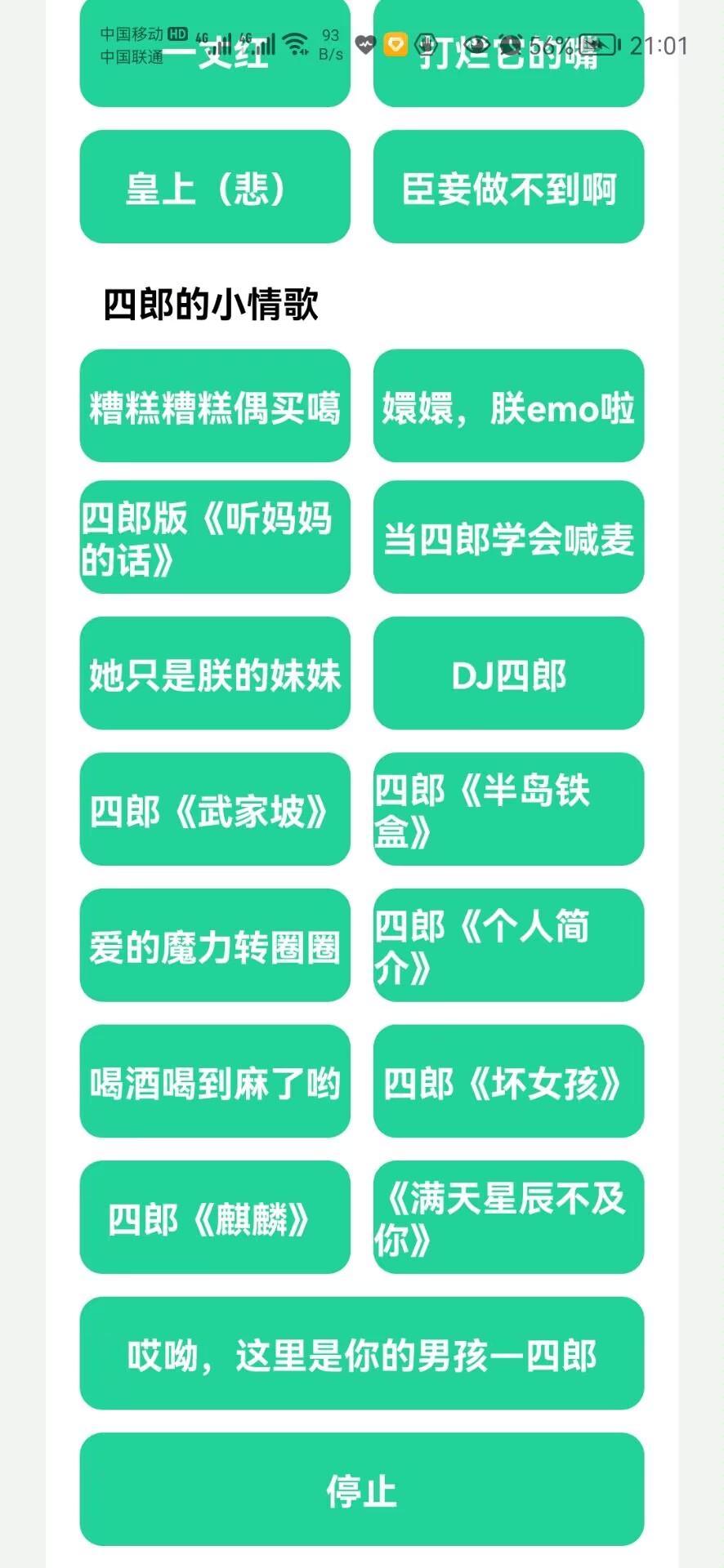Stop playback with the 停止 button

click(x=362, y=1490)
